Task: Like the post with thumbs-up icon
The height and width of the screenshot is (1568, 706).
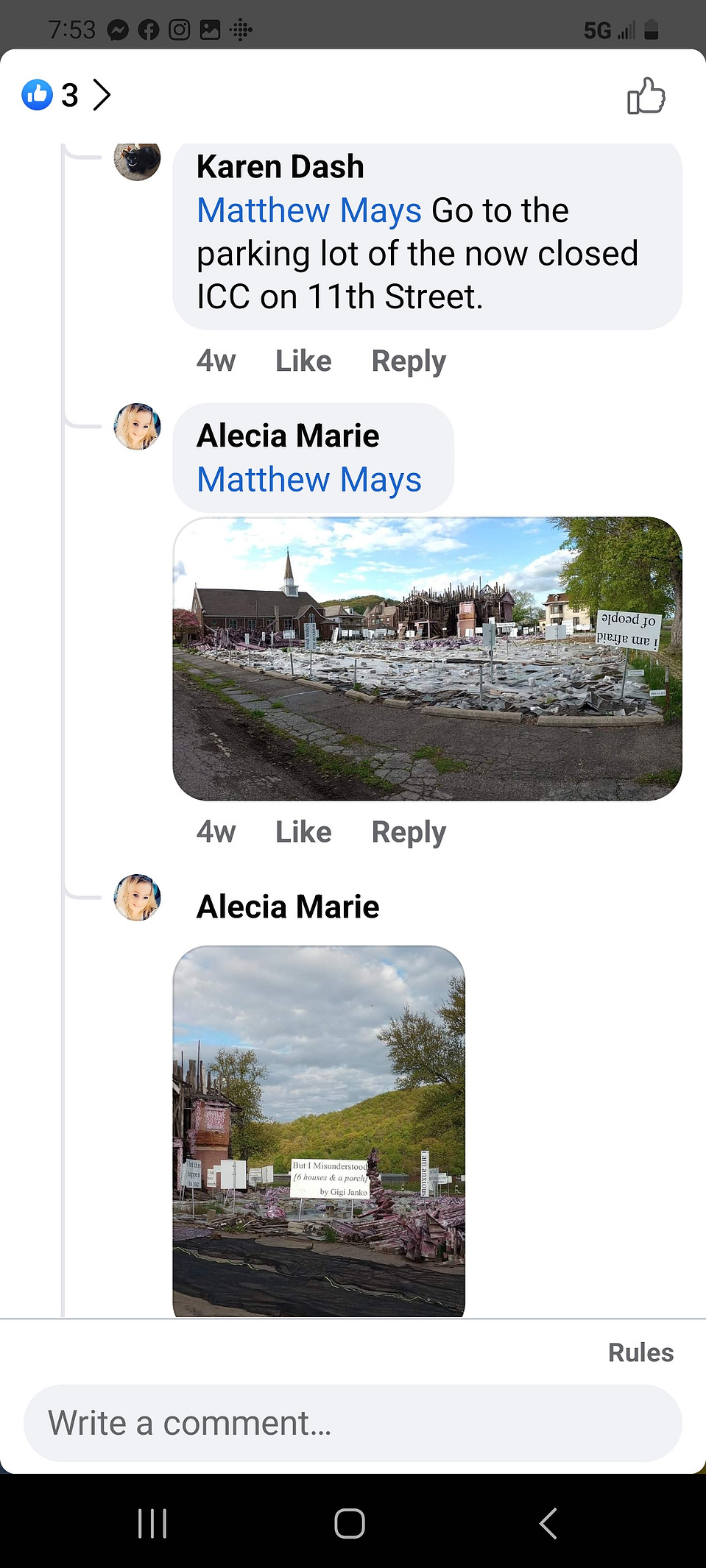Action: [646, 96]
